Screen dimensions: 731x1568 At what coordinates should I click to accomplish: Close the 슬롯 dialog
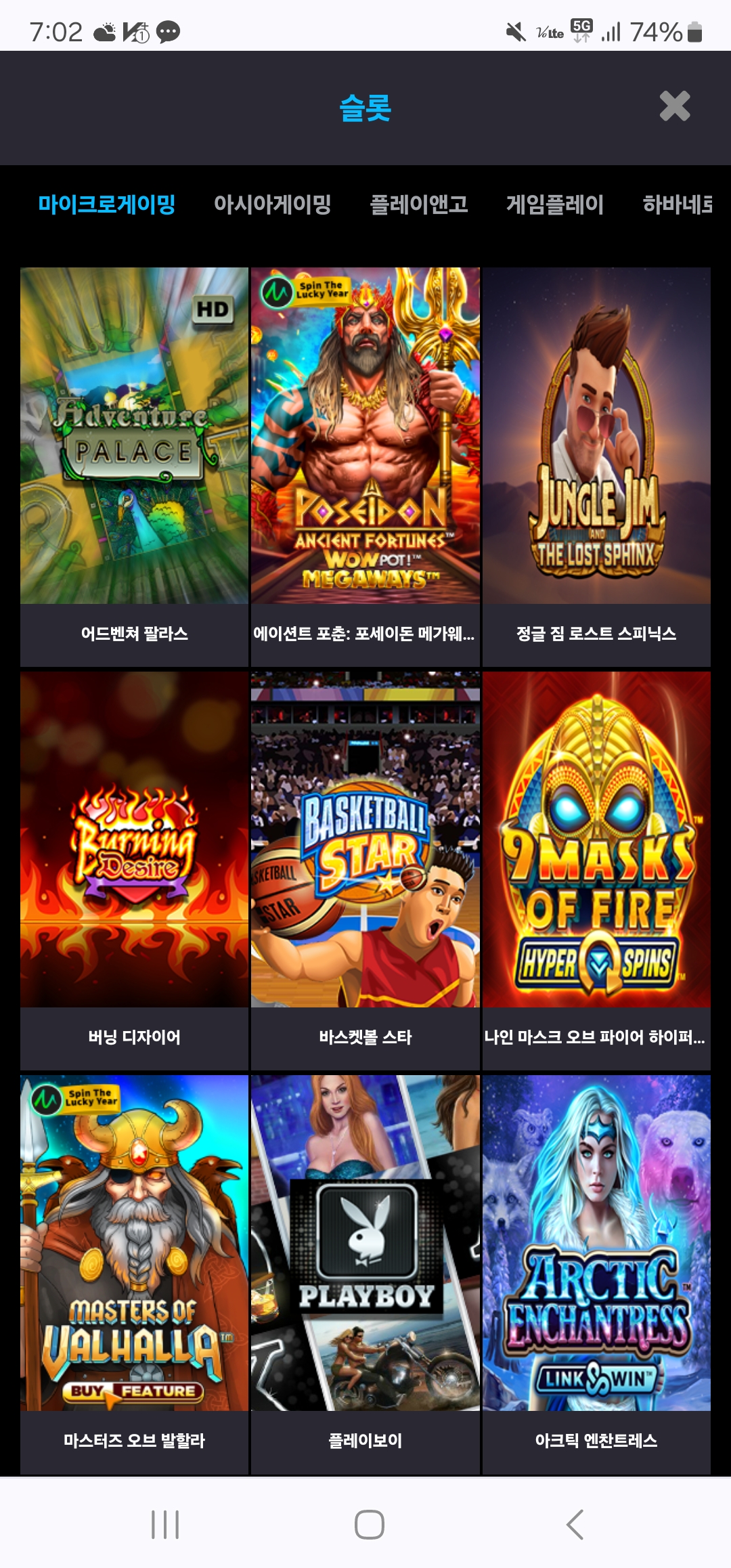click(x=674, y=106)
